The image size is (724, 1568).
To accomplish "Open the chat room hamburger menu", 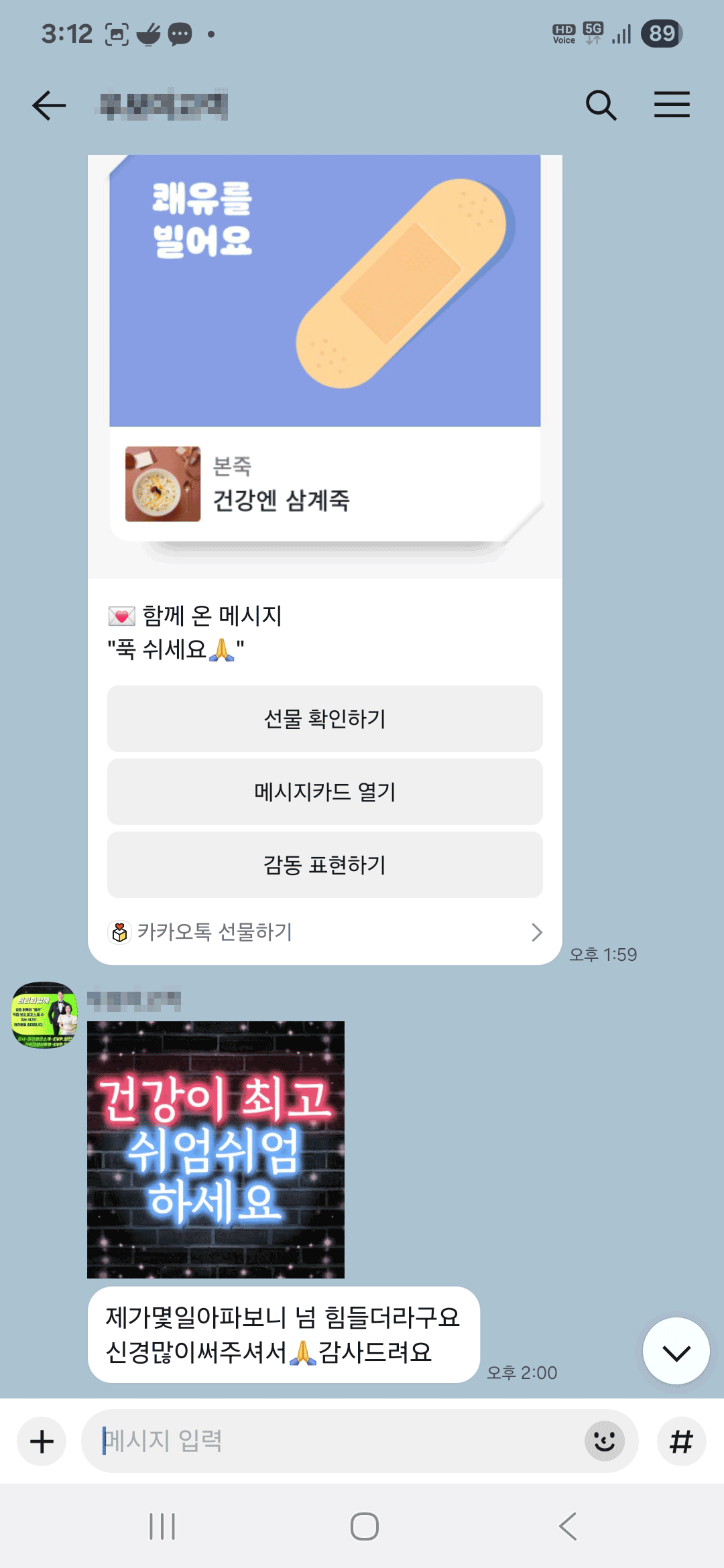I will point(672,105).
